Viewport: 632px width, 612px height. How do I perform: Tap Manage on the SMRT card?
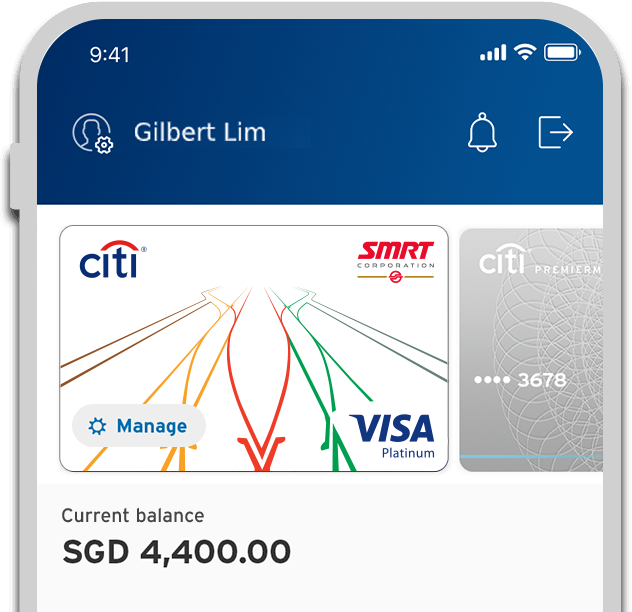click(x=138, y=426)
